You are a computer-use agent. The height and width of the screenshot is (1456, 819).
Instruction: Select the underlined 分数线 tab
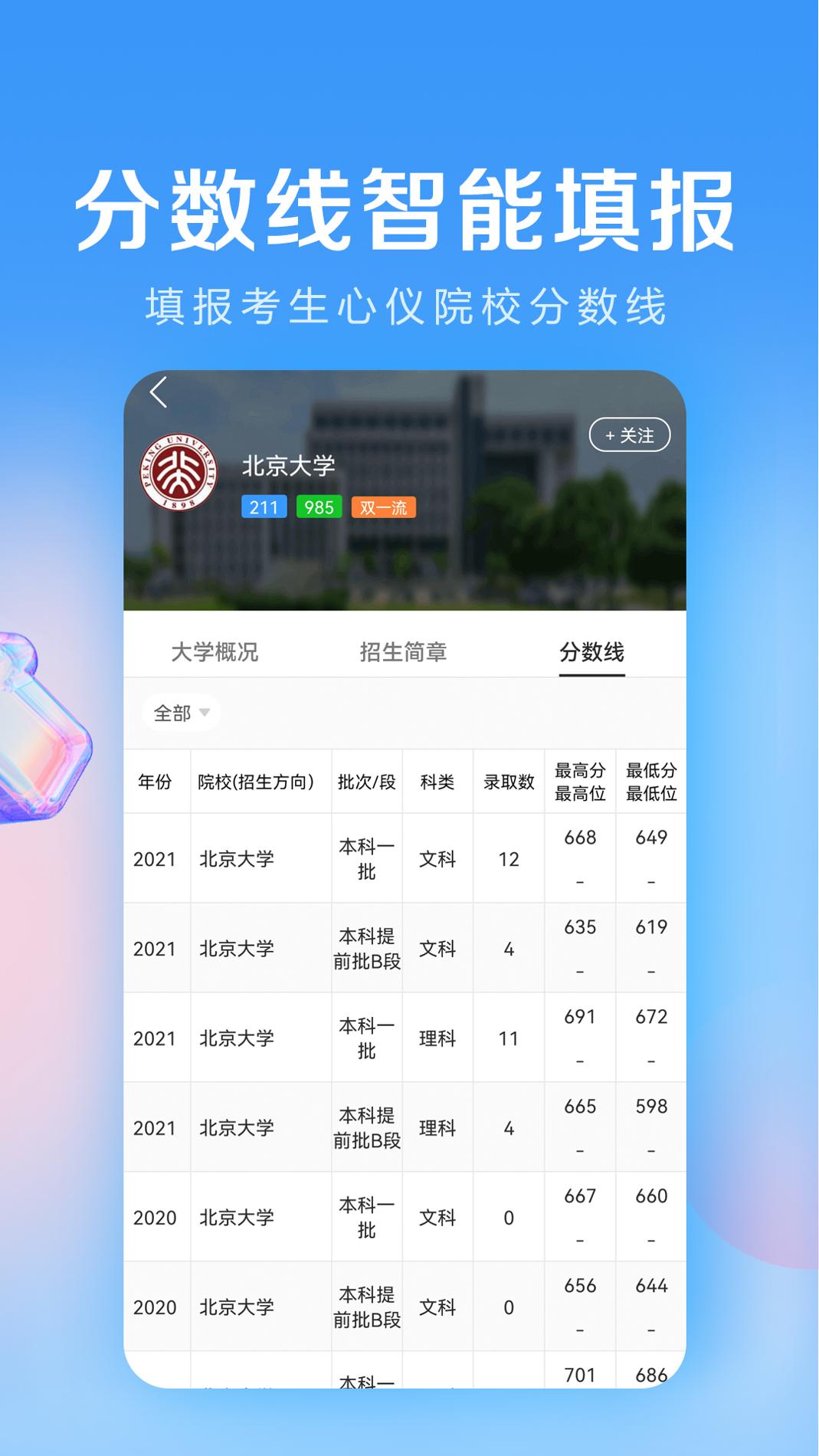coord(591,653)
